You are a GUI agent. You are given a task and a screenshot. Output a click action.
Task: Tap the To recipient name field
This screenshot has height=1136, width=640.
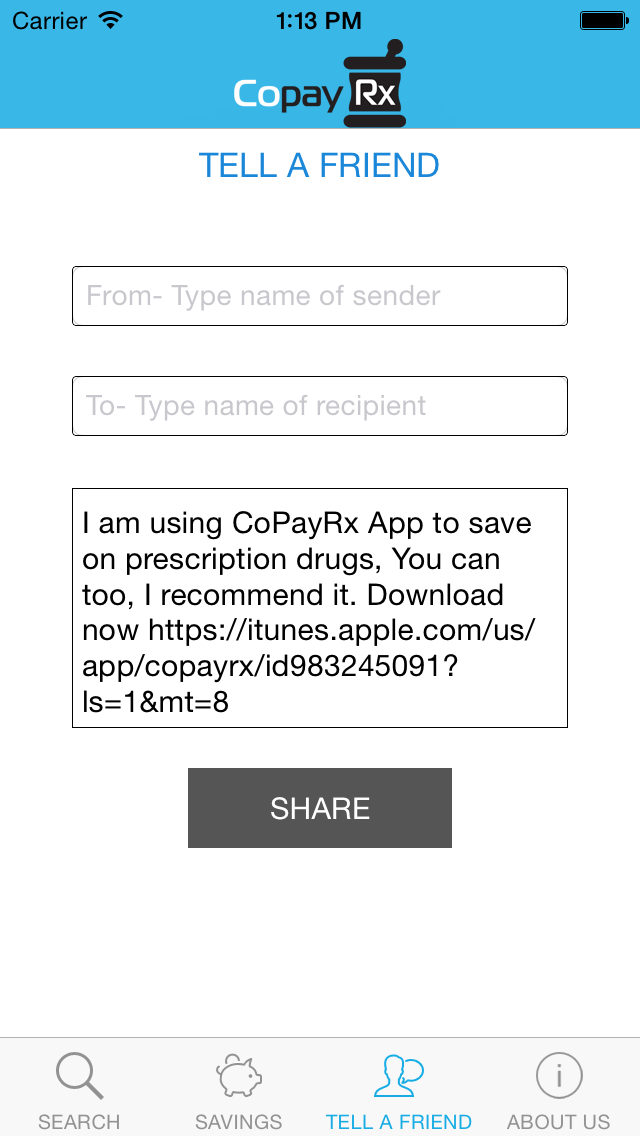(x=320, y=406)
